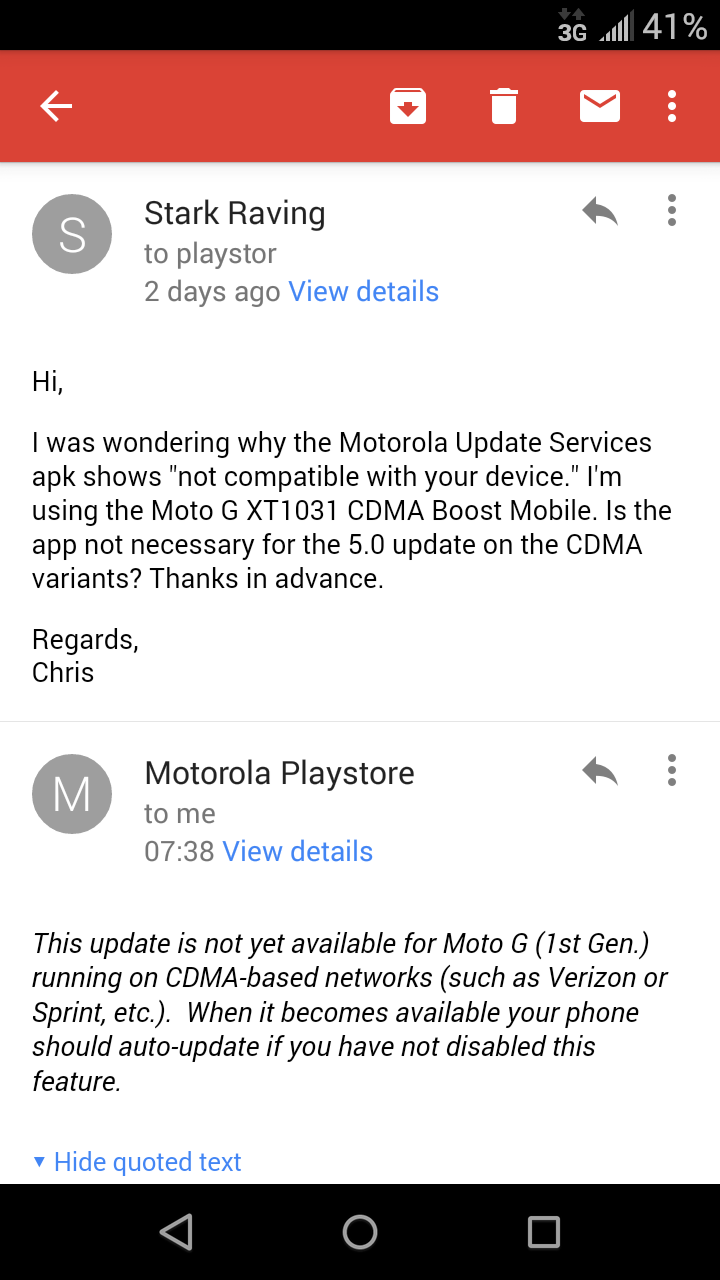Tap the system home button

pos(360,1232)
